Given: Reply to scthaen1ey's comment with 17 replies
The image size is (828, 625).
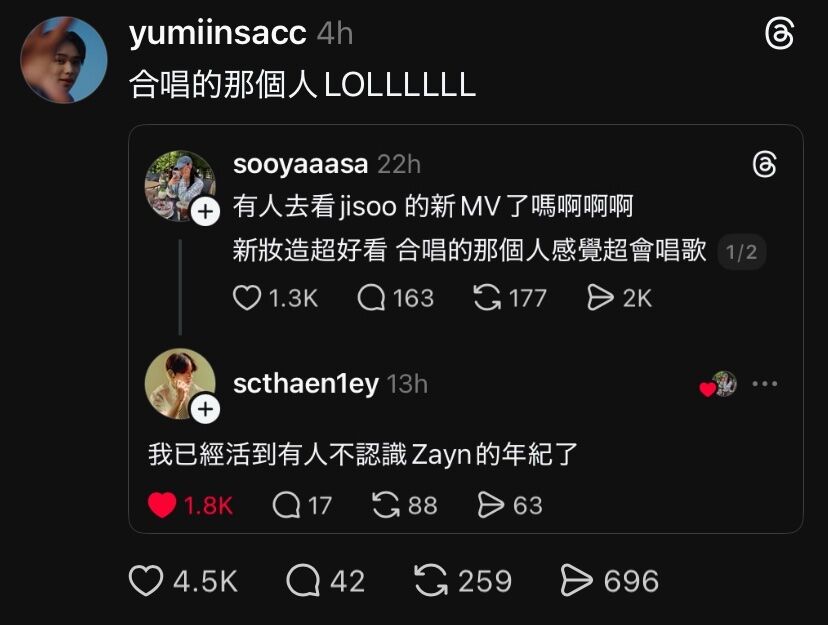Looking at the screenshot, I should pyautogui.click(x=287, y=505).
